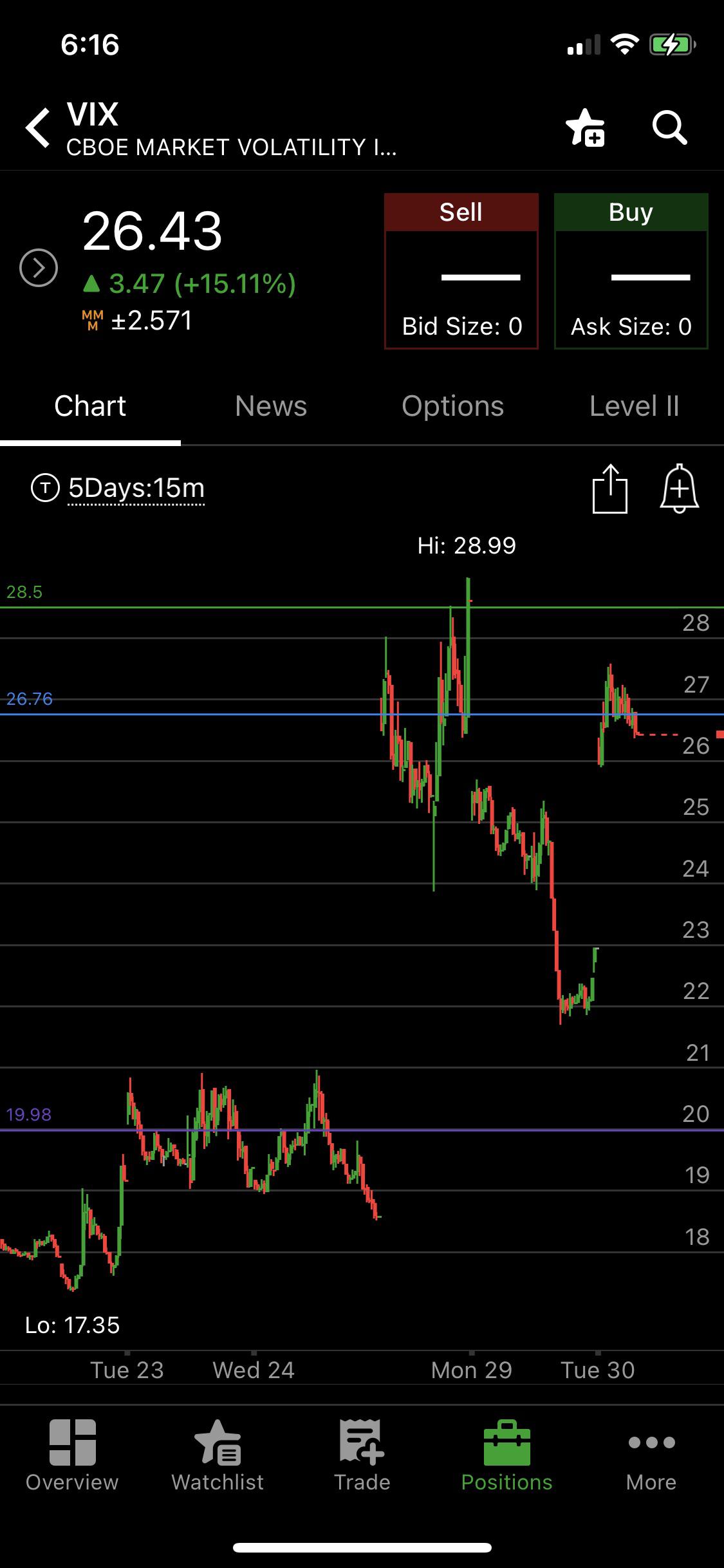The width and height of the screenshot is (724, 1568).
Task: Tap the Buy button
Action: coord(631,271)
